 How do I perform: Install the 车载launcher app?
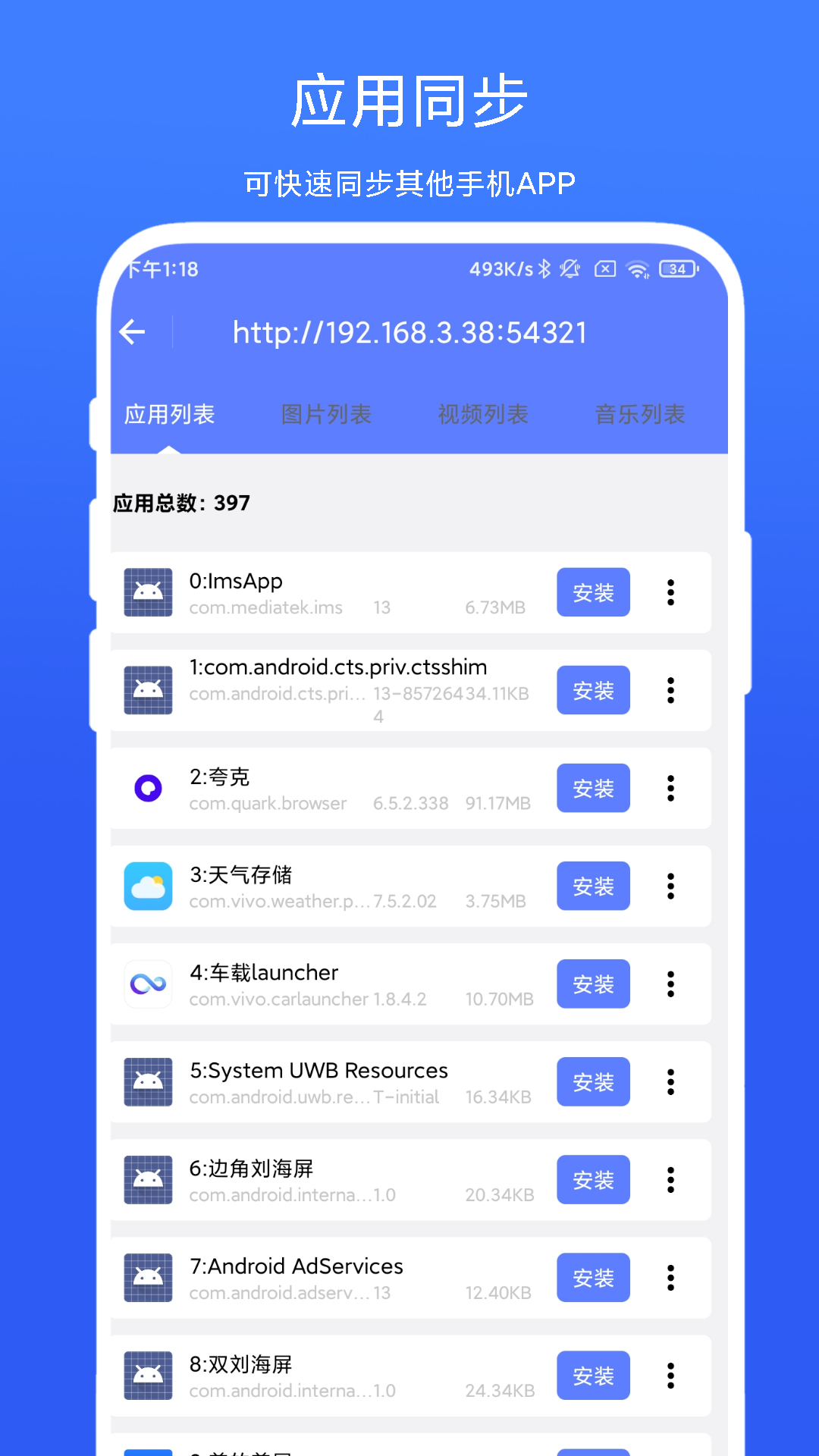tap(593, 984)
